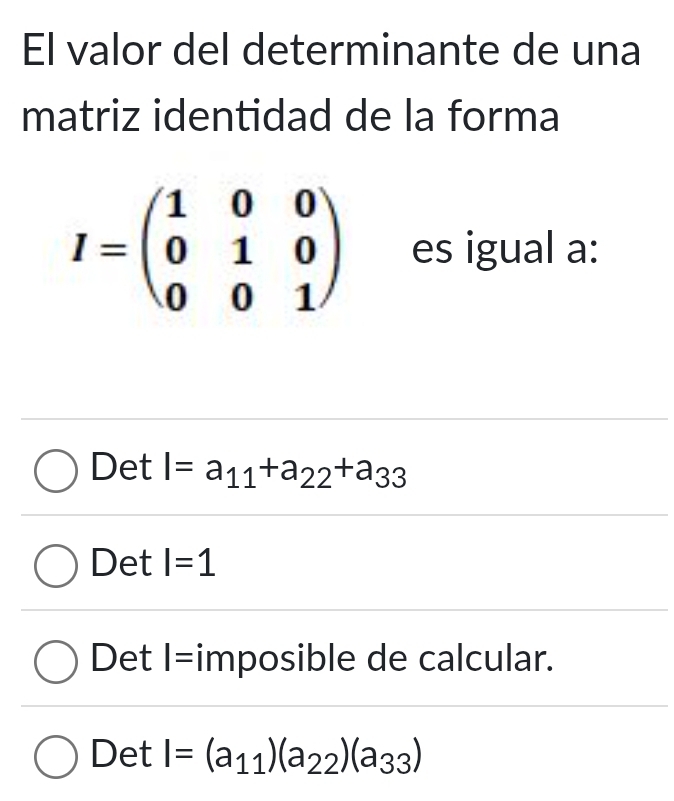
Task: Choose the option Det I=1
Action: [x=58, y=566]
